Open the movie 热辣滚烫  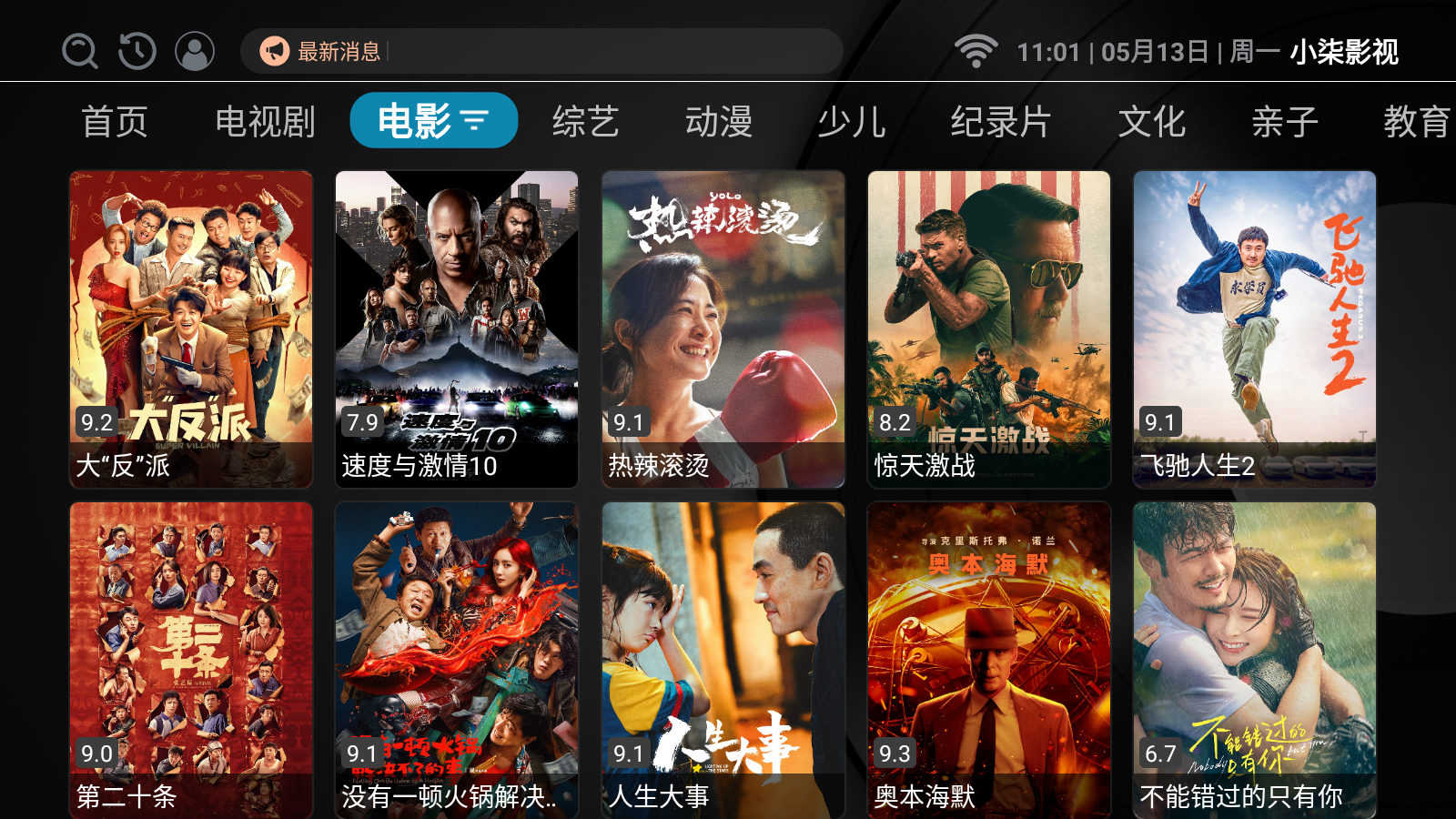[x=723, y=329]
